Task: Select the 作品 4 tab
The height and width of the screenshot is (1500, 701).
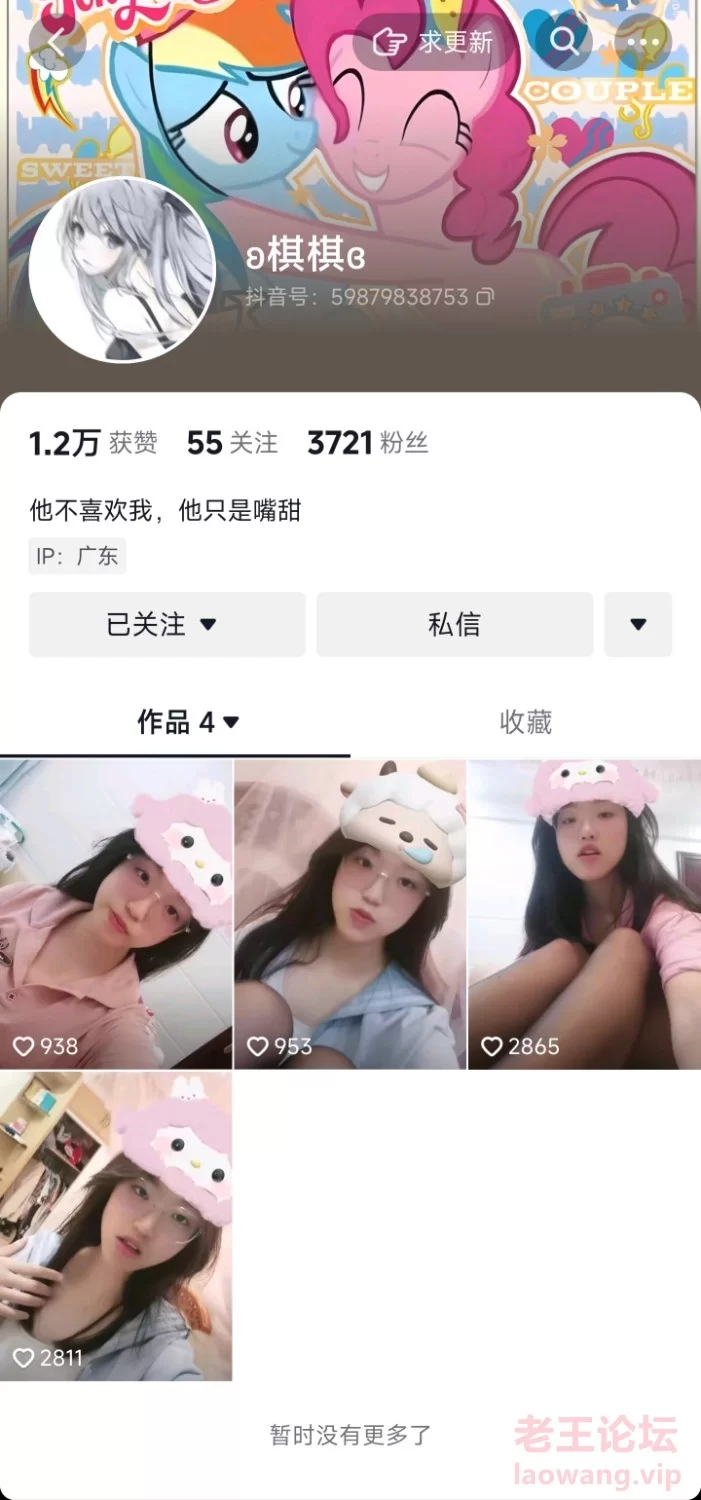Action: point(188,722)
